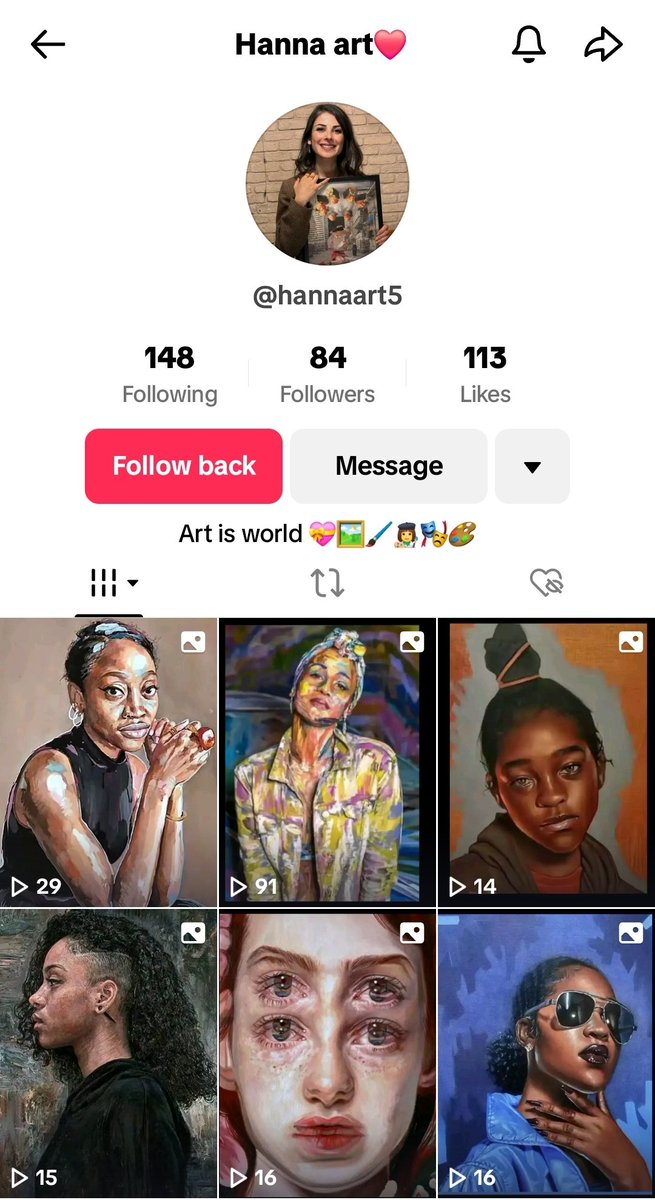Send a Message to Hanna art
The image size is (655, 1200).
[x=389, y=466]
